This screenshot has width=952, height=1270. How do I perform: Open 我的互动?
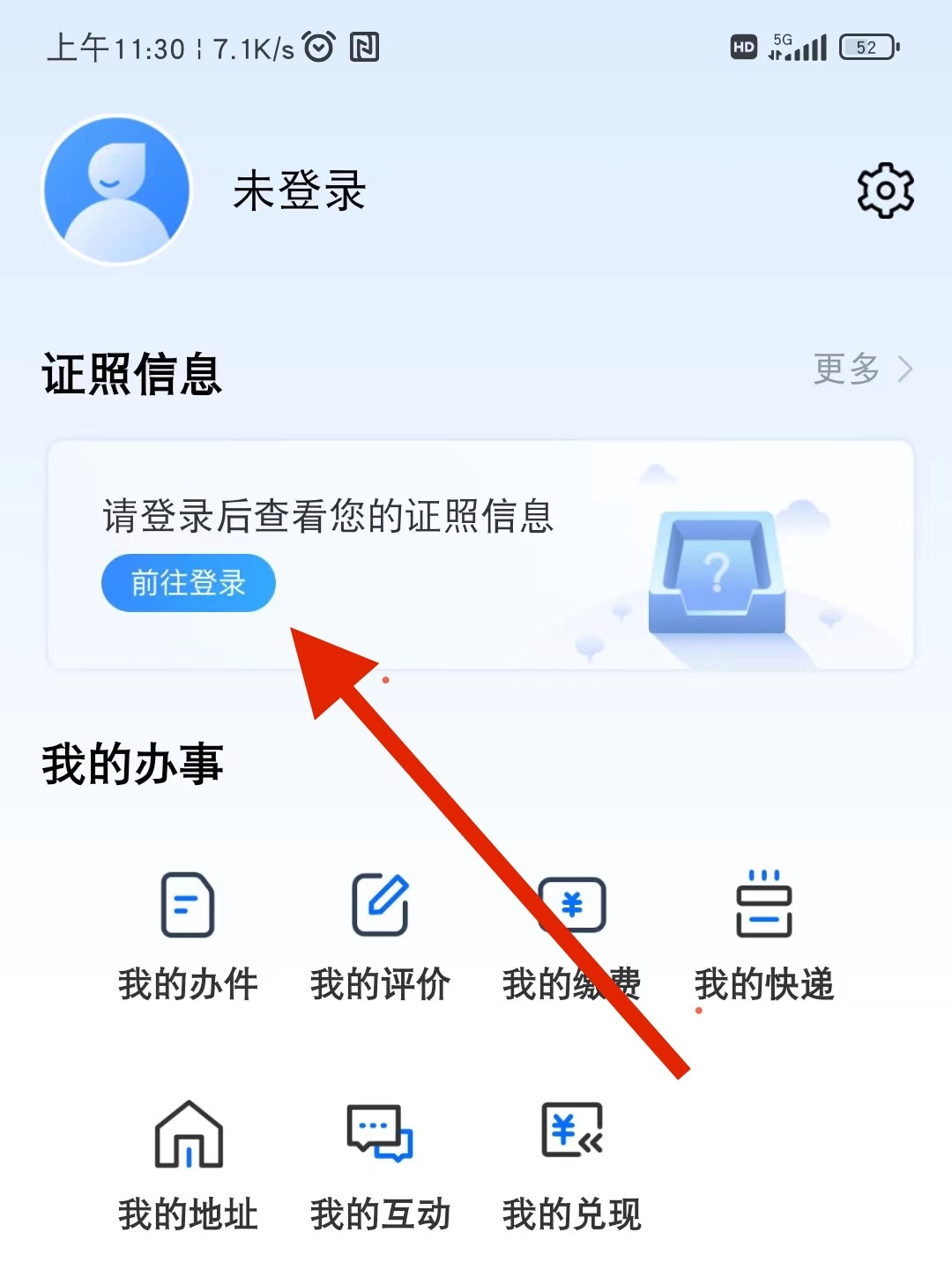pyautogui.click(x=380, y=1166)
